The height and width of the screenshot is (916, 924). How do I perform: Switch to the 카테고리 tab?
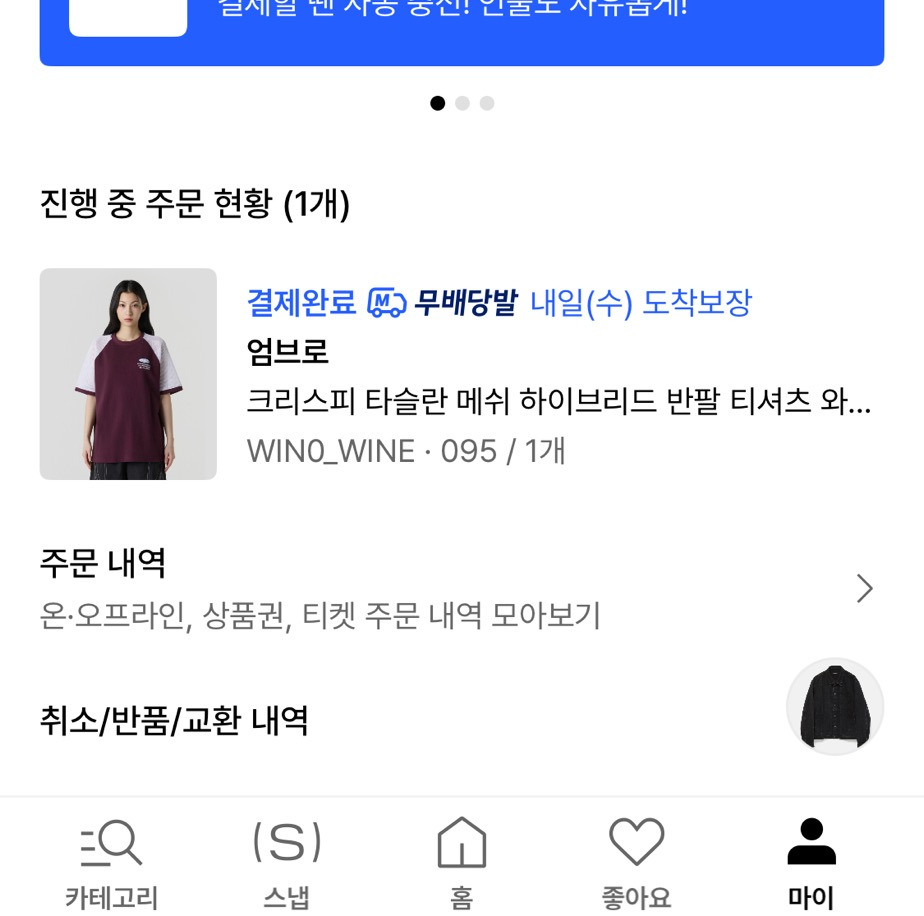pos(112,862)
